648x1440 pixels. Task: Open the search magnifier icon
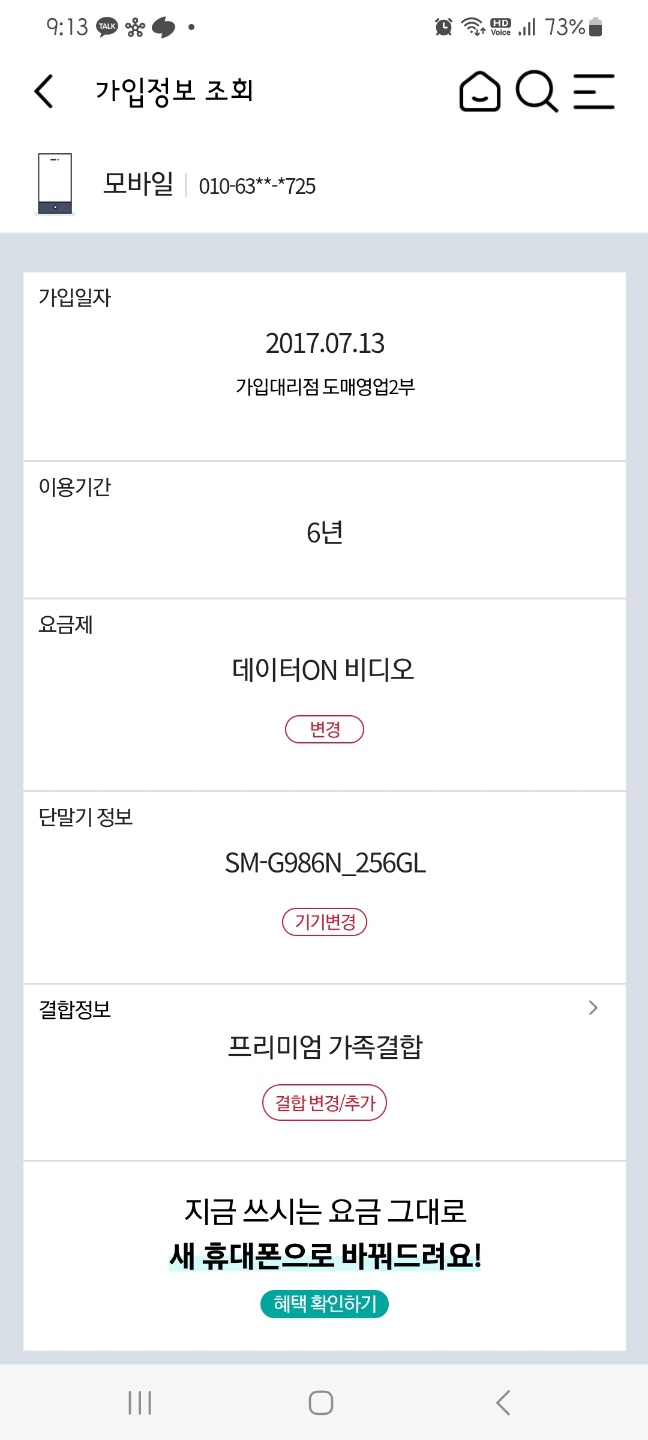pos(537,92)
